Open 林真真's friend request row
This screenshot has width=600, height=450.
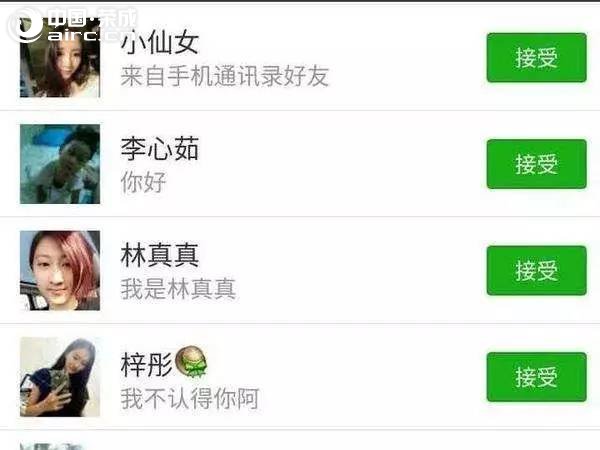[250, 271]
